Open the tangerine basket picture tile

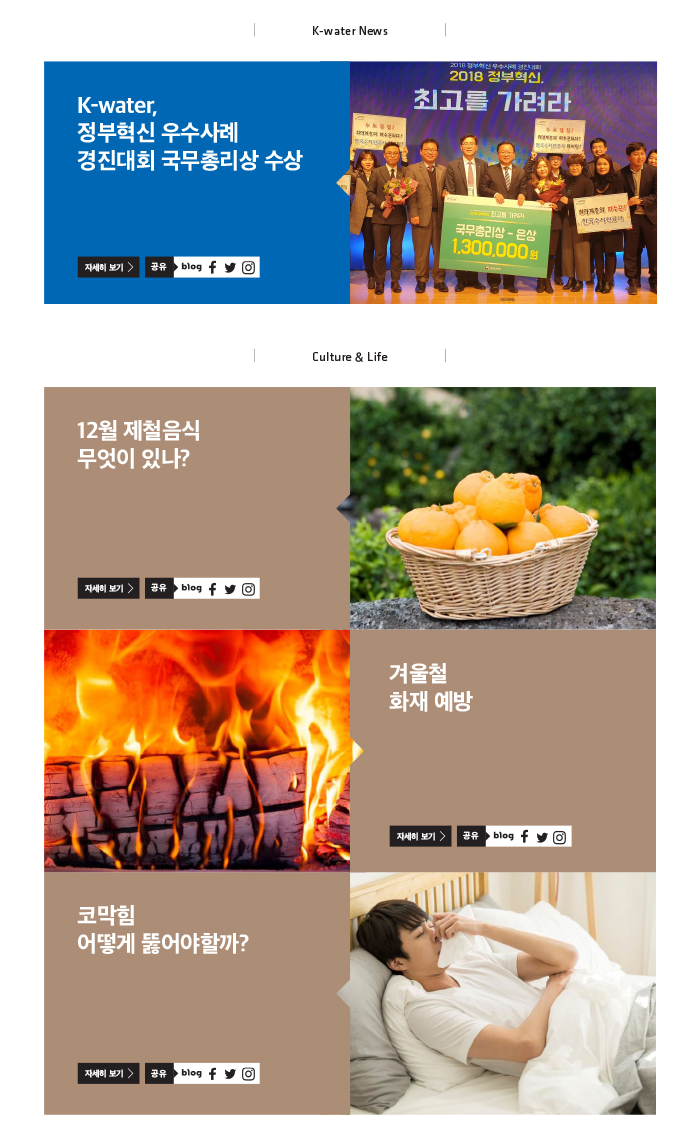pyautogui.click(x=503, y=508)
